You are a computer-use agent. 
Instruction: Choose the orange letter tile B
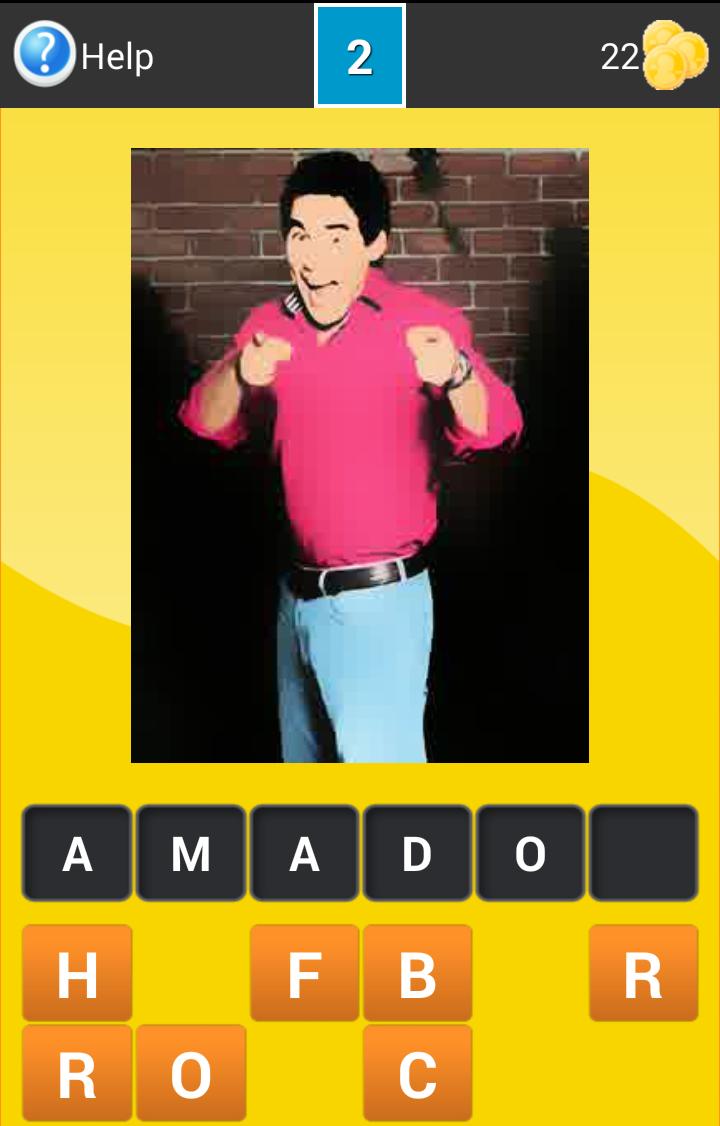pos(417,974)
